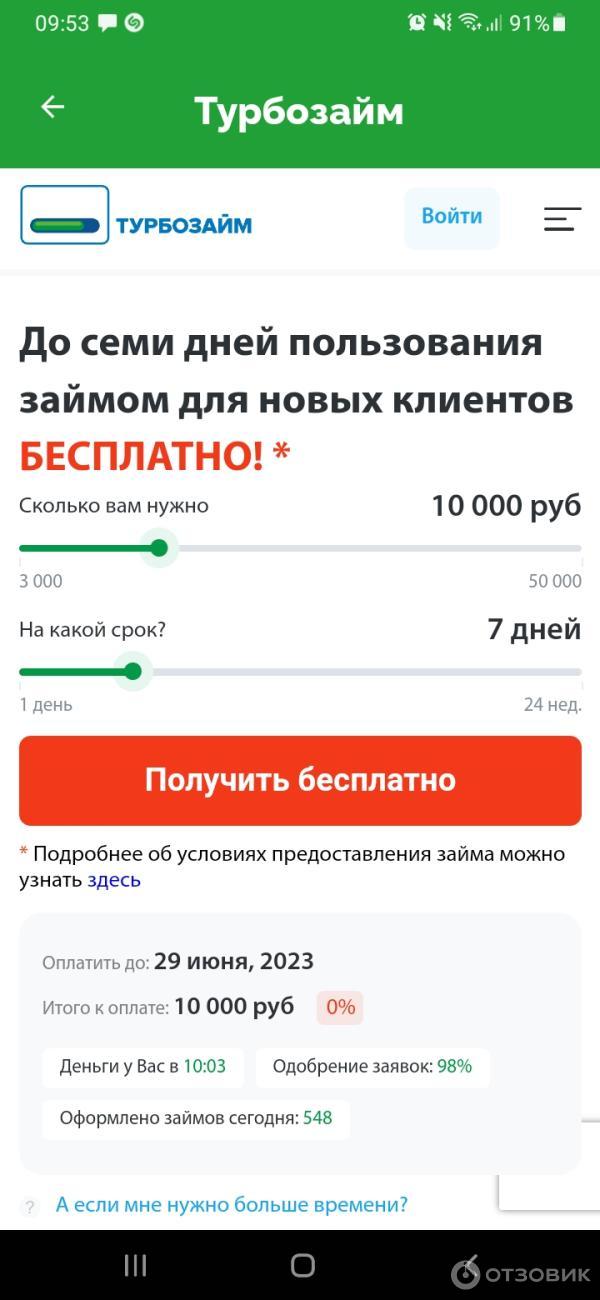Image resolution: width=600 pixels, height=1300 pixels.
Task: Tap Получить бесплатно button
Action: pos(300,781)
